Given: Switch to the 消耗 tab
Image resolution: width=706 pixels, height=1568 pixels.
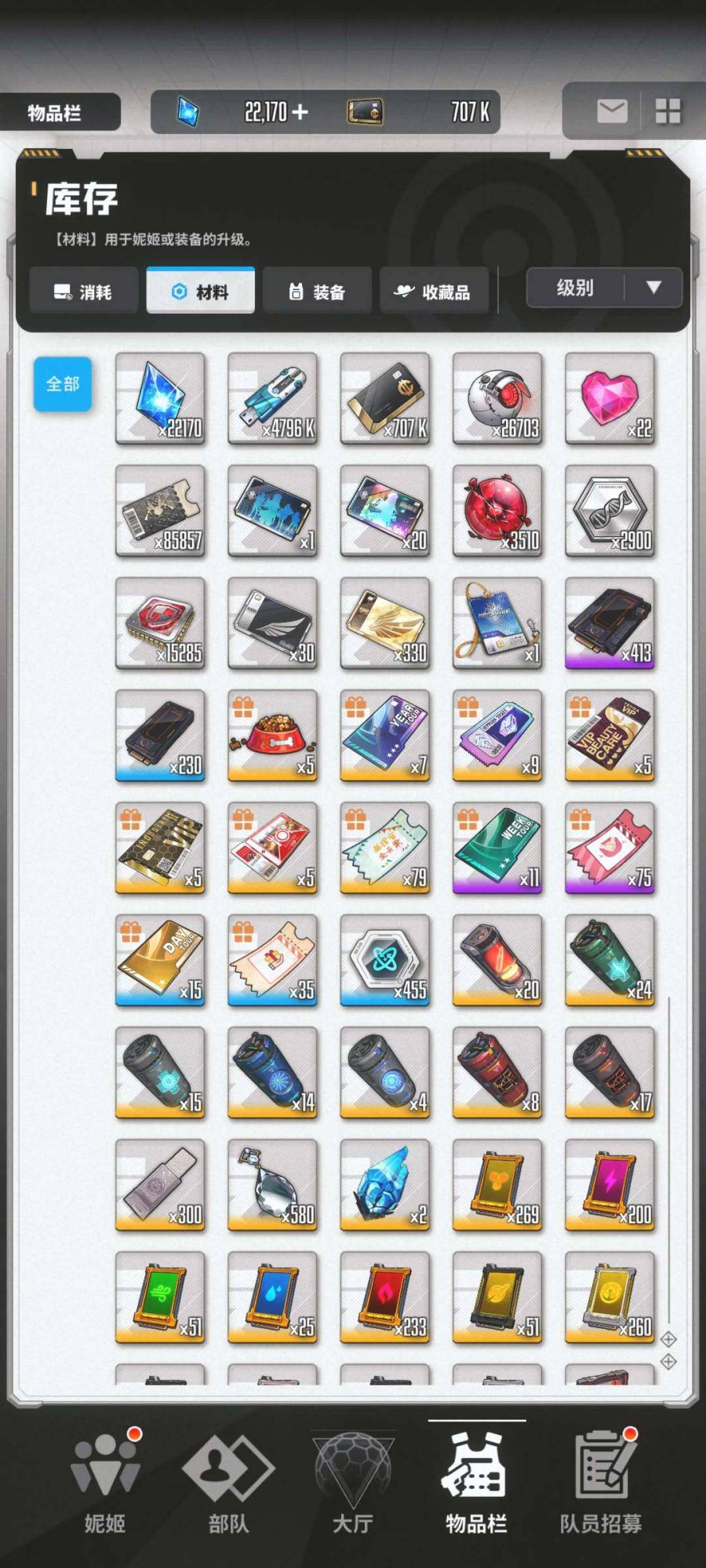Looking at the screenshot, I should (x=84, y=291).
